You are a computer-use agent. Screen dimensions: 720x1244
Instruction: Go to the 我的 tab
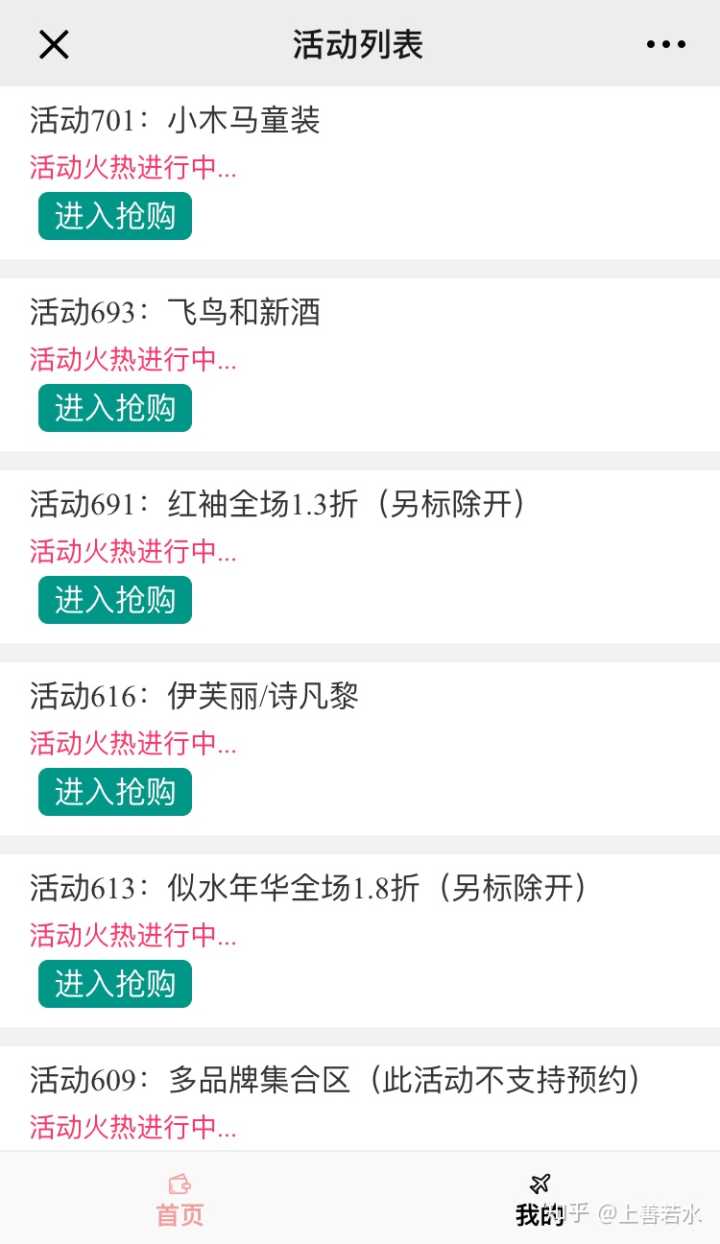[x=540, y=1200]
